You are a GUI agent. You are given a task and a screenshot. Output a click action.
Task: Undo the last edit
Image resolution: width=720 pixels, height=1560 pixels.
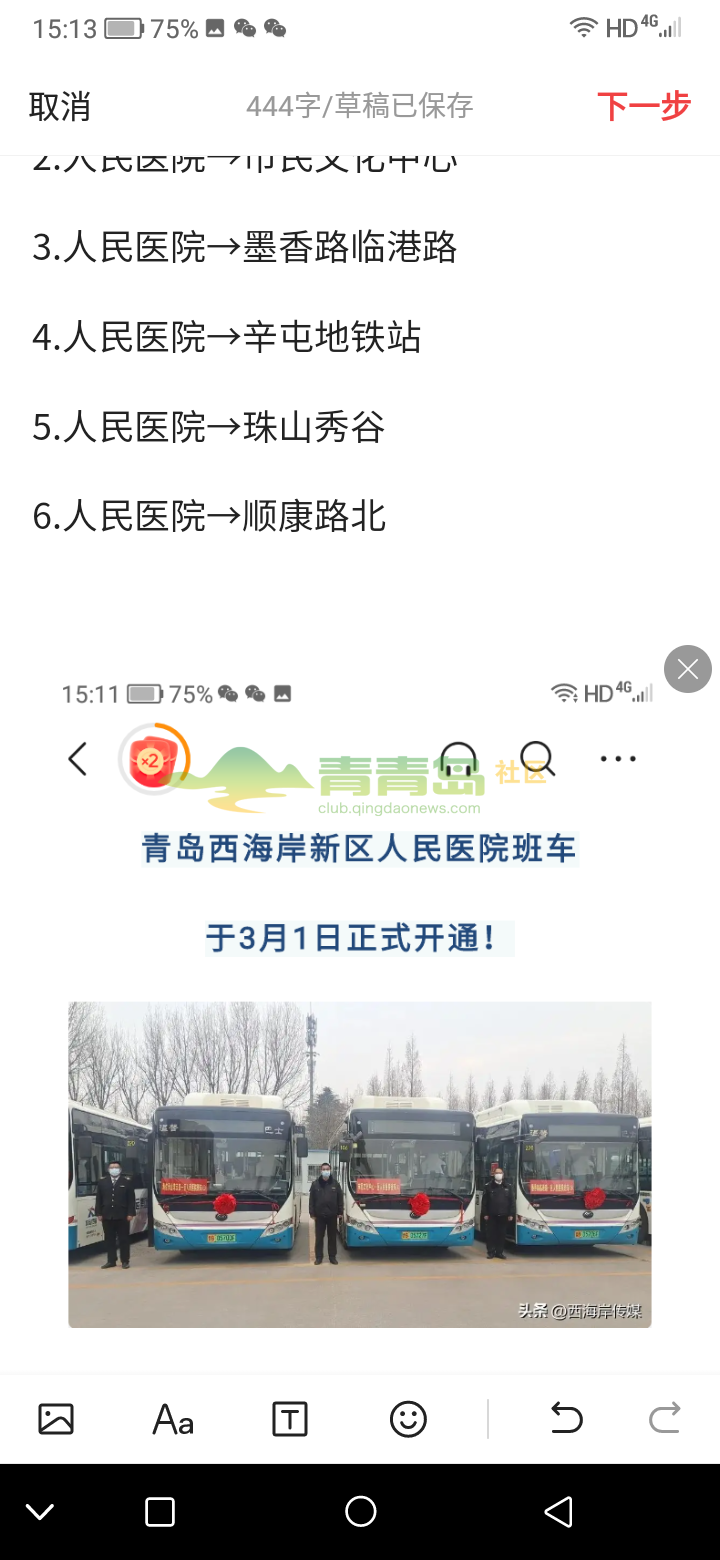[566, 1418]
